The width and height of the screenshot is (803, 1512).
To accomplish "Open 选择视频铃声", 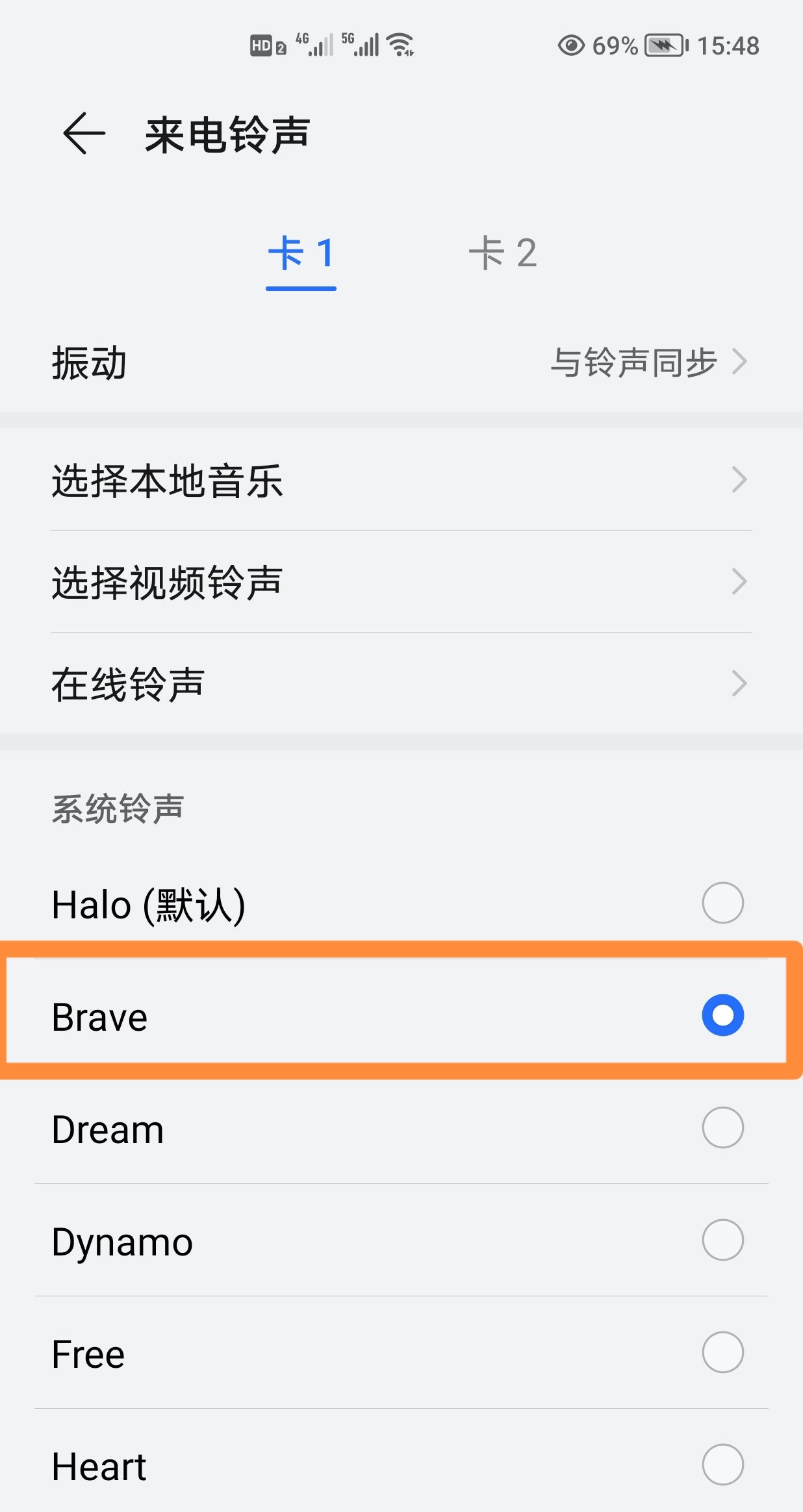I will pyautogui.click(x=401, y=582).
